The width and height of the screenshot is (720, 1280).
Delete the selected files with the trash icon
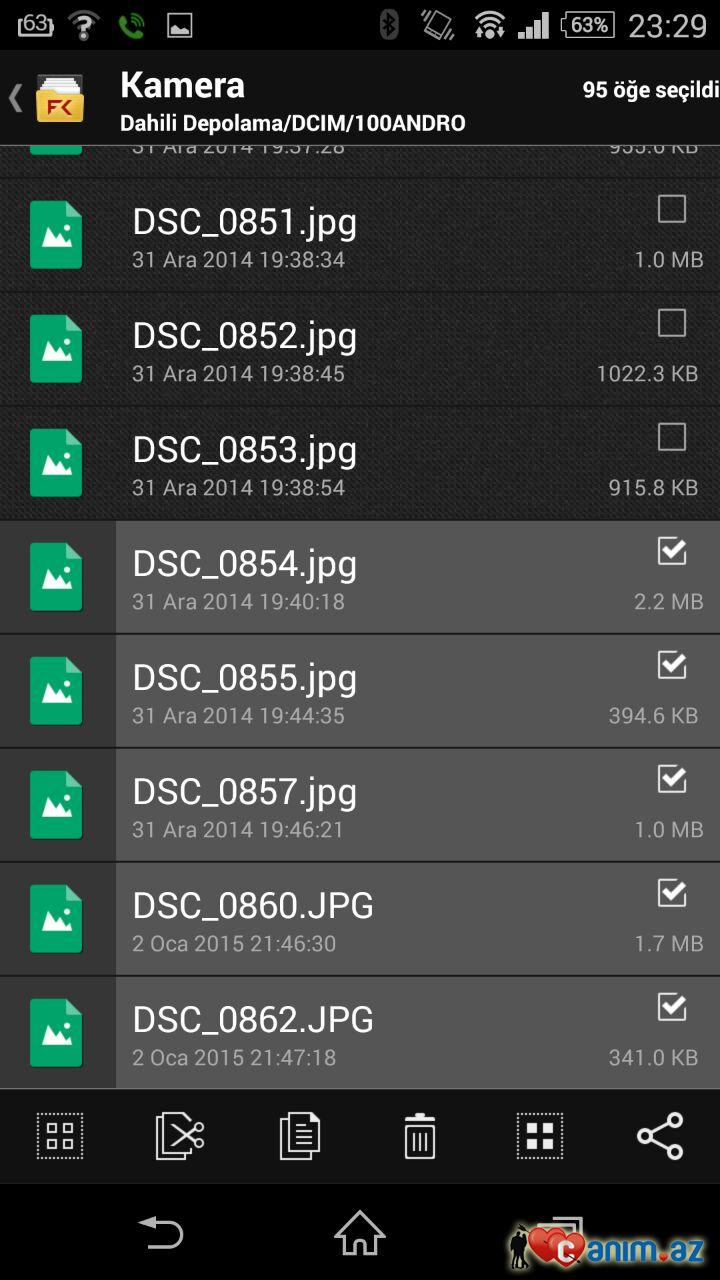coord(420,1136)
